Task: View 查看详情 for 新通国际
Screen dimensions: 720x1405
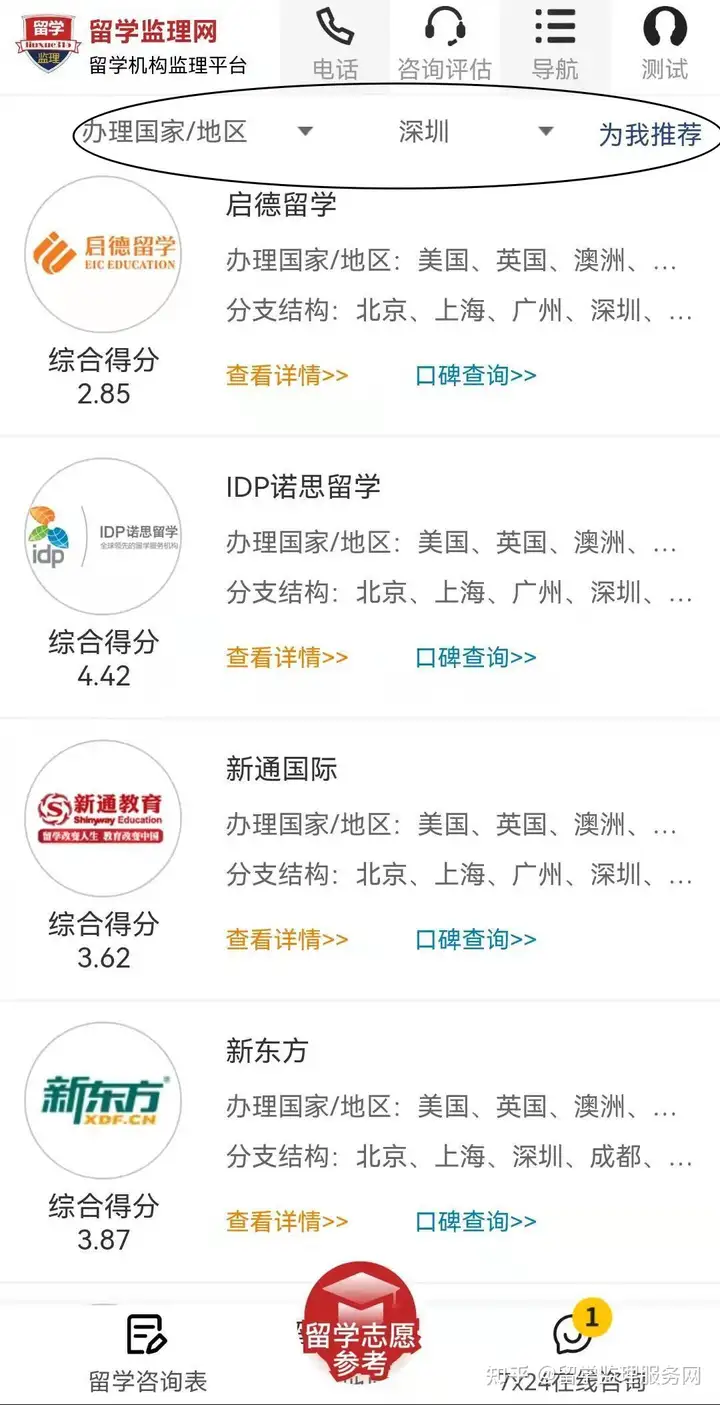Action: pos(287,939)
